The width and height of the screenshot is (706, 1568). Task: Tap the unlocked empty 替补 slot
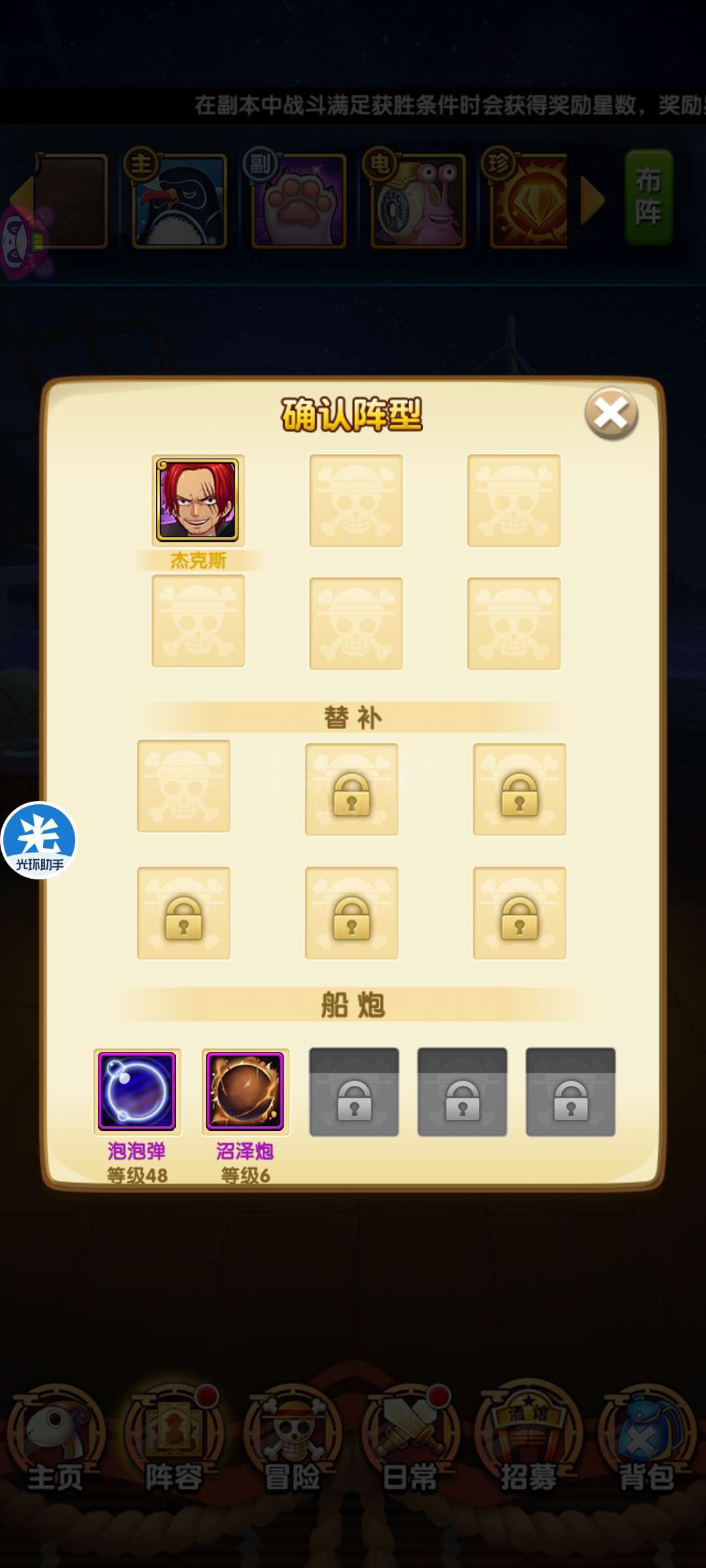184,786
